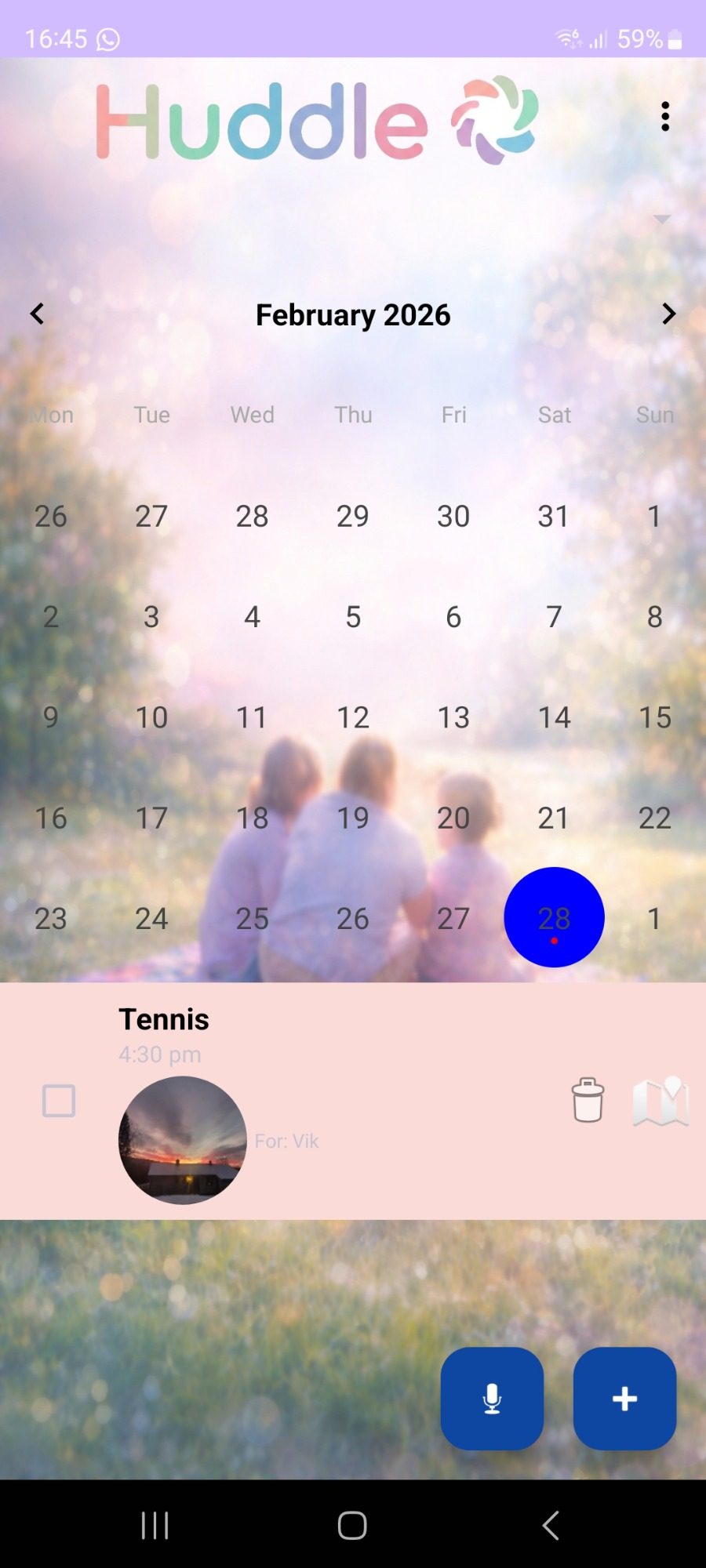The width and height of the screenshot is (706, 1568).
Task: Select February 14 on the calendar
Action: pos(554,717)
